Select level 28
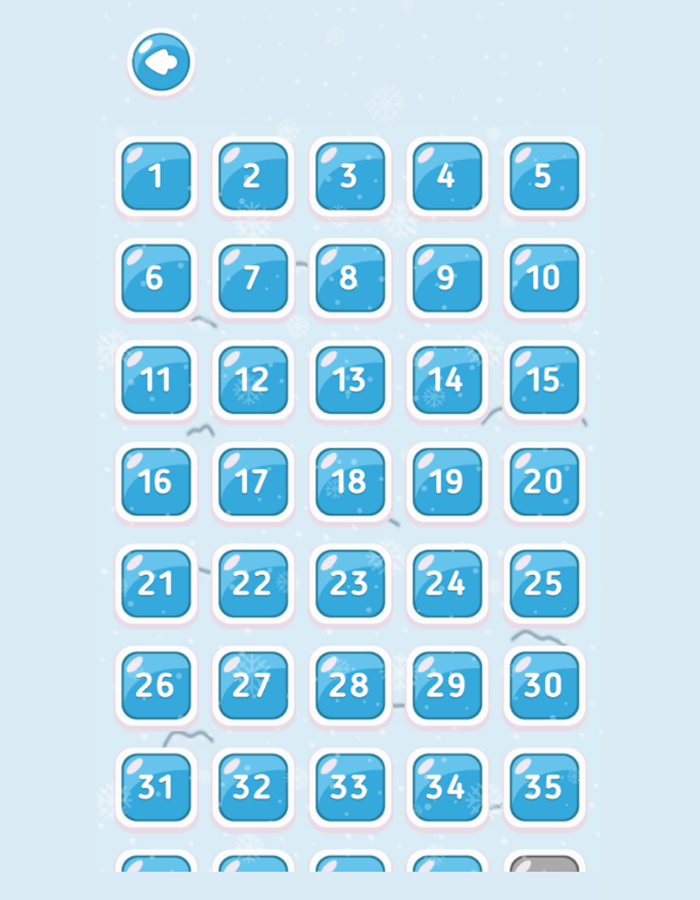The height and width of the screenshot is (900, 700). [350, 686]
